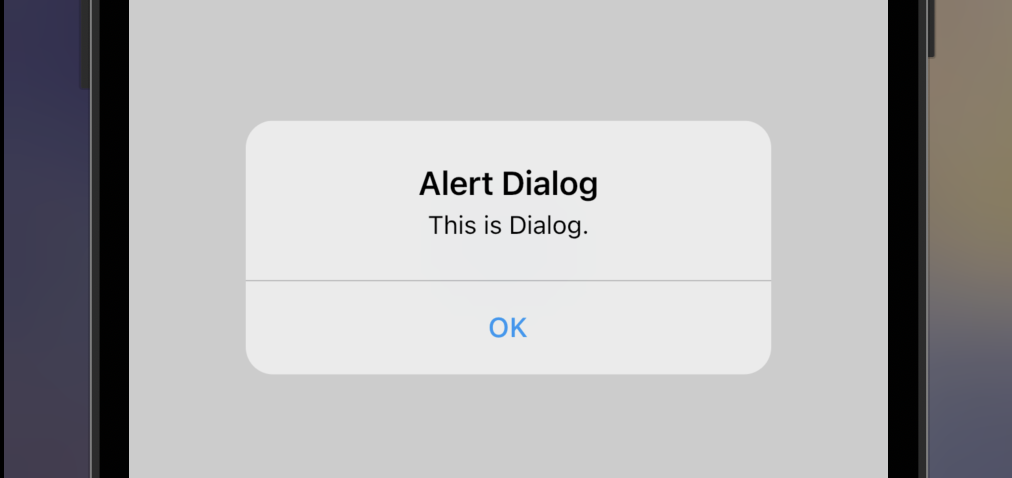Dismiss the Alert Dialog with OK
1012x478 pixels.
(x=507, y=327)
